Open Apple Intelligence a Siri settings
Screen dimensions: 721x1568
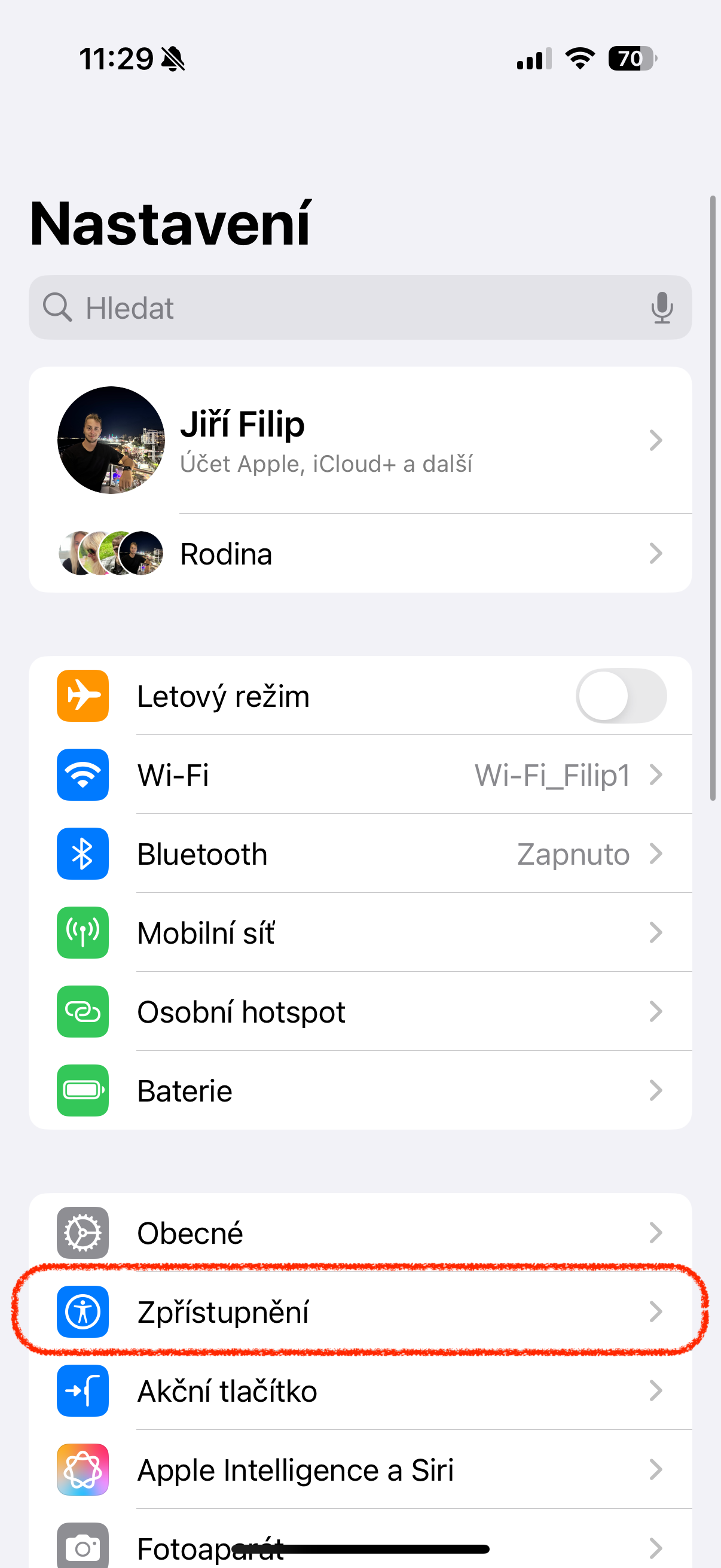tap(360, 1470)
